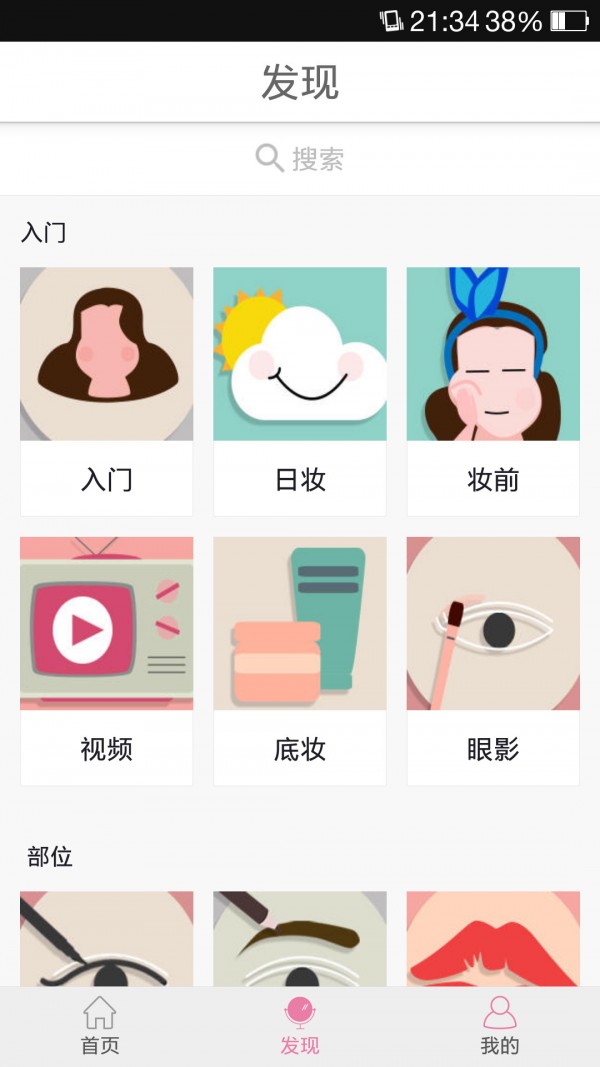Go to the 我的 profile tab
The width and height of the screenshot is (600, 1067).
[500, 1027]
